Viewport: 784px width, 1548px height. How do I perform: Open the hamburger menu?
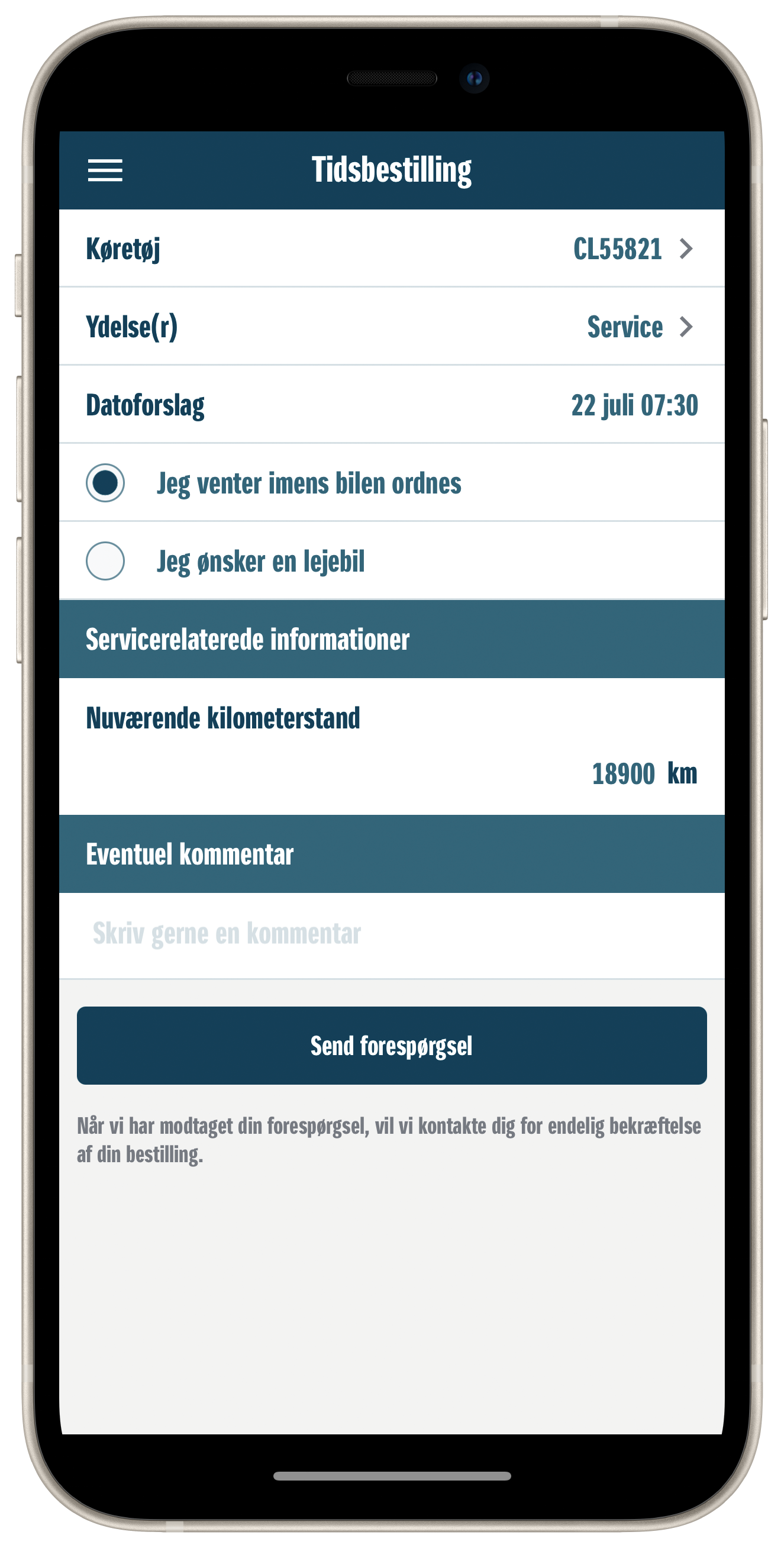pos(105,170)
